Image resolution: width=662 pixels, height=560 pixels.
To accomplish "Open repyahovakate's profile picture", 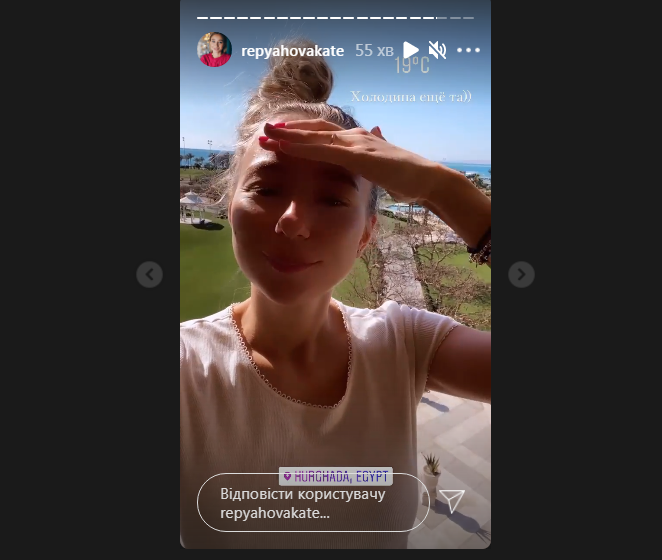I will (215, 49).
